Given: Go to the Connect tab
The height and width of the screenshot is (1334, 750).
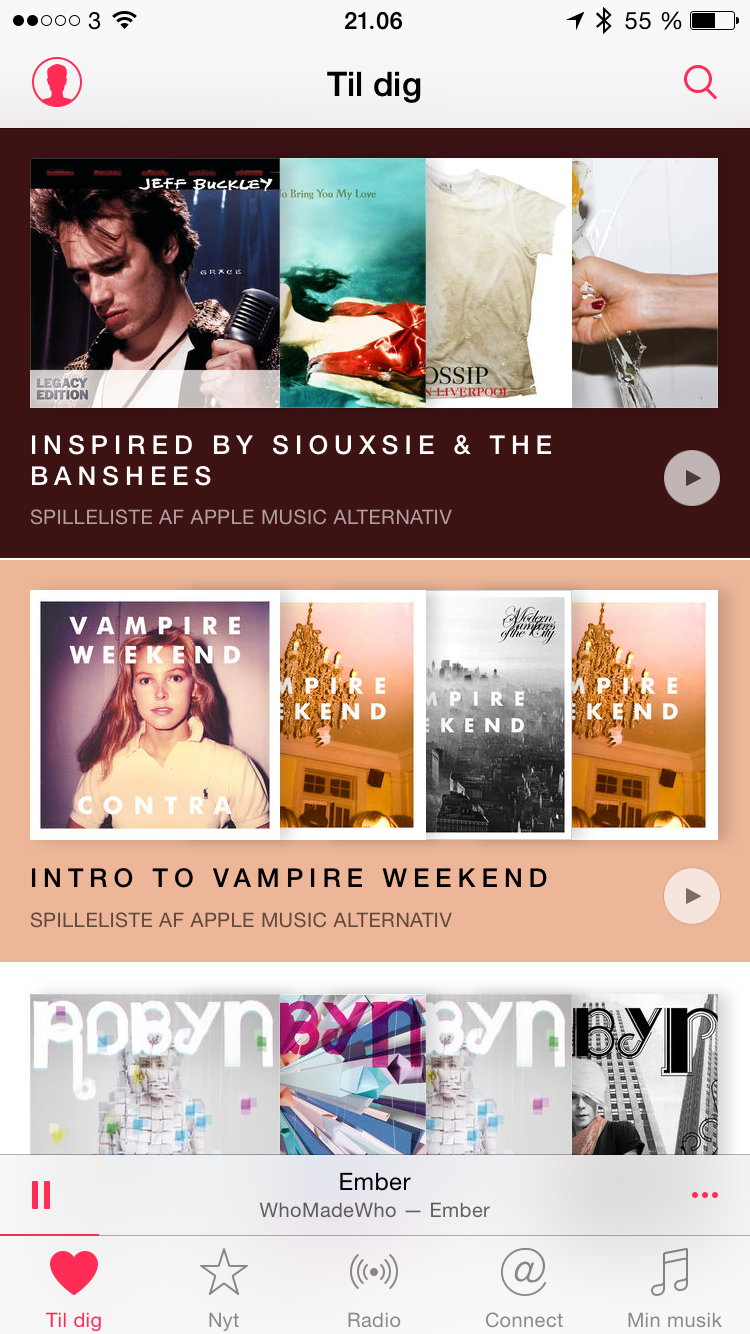Looking at the screenshot, I should pyautogui.click(x=524, y=1290).
